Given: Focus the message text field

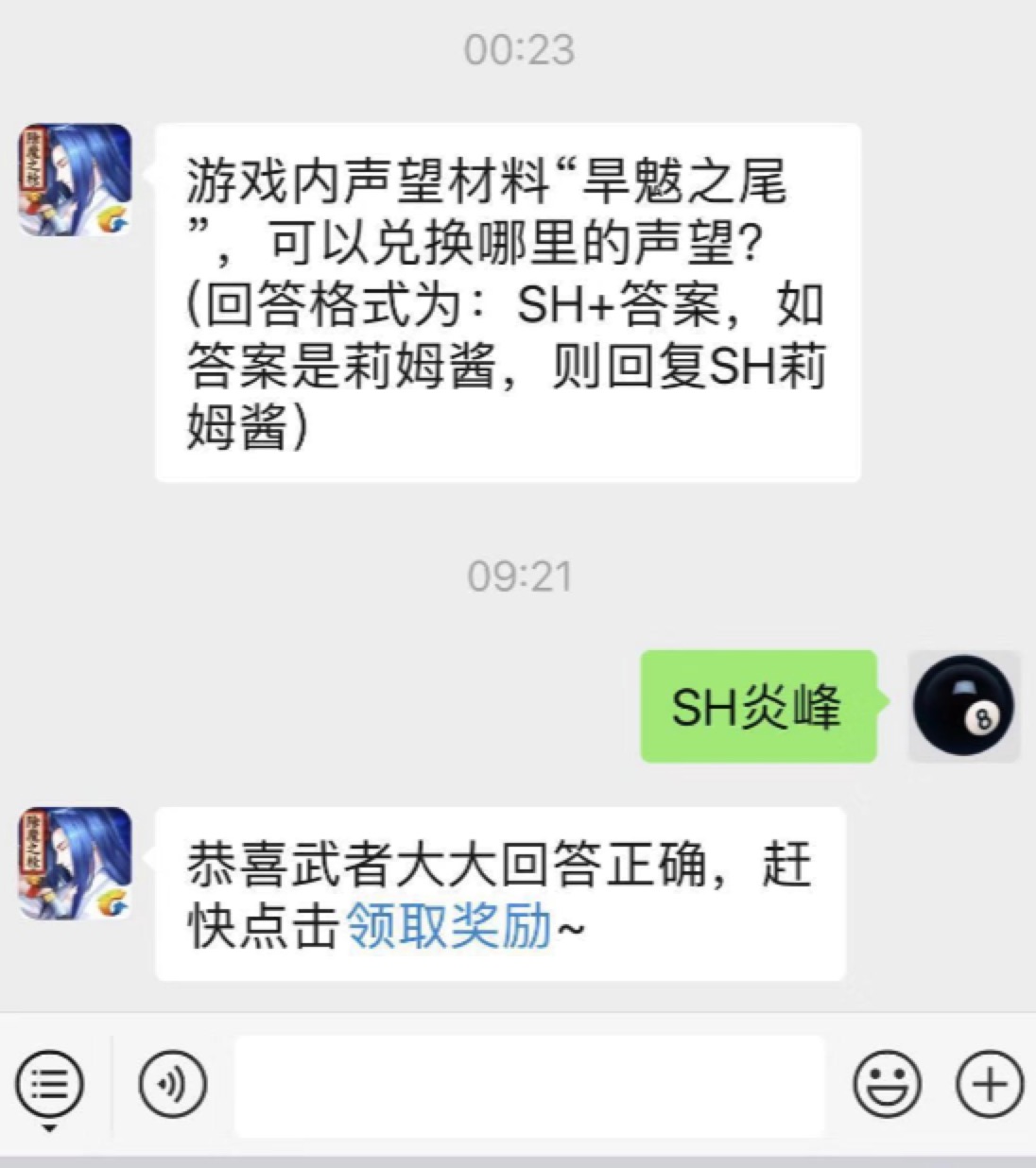Looking at the screenshot, I should [x=529, y=1085].
